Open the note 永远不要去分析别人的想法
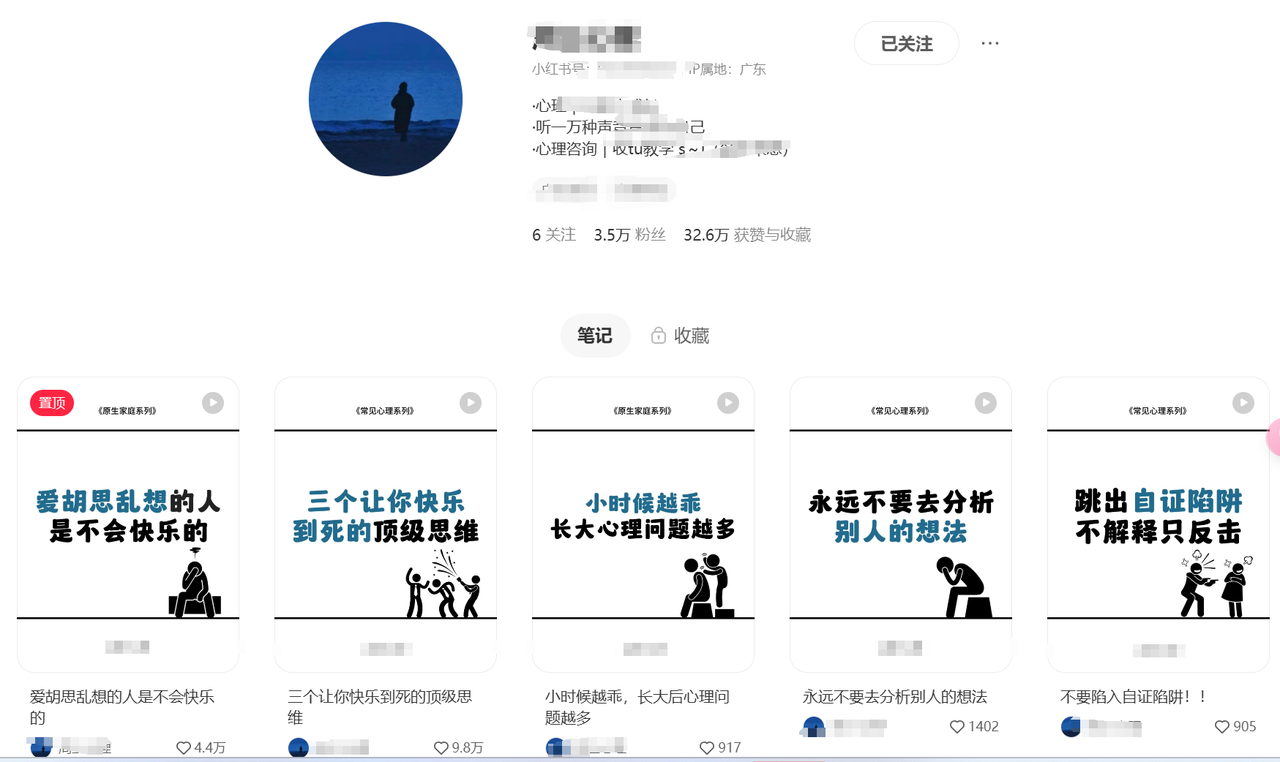 (901, 524)
